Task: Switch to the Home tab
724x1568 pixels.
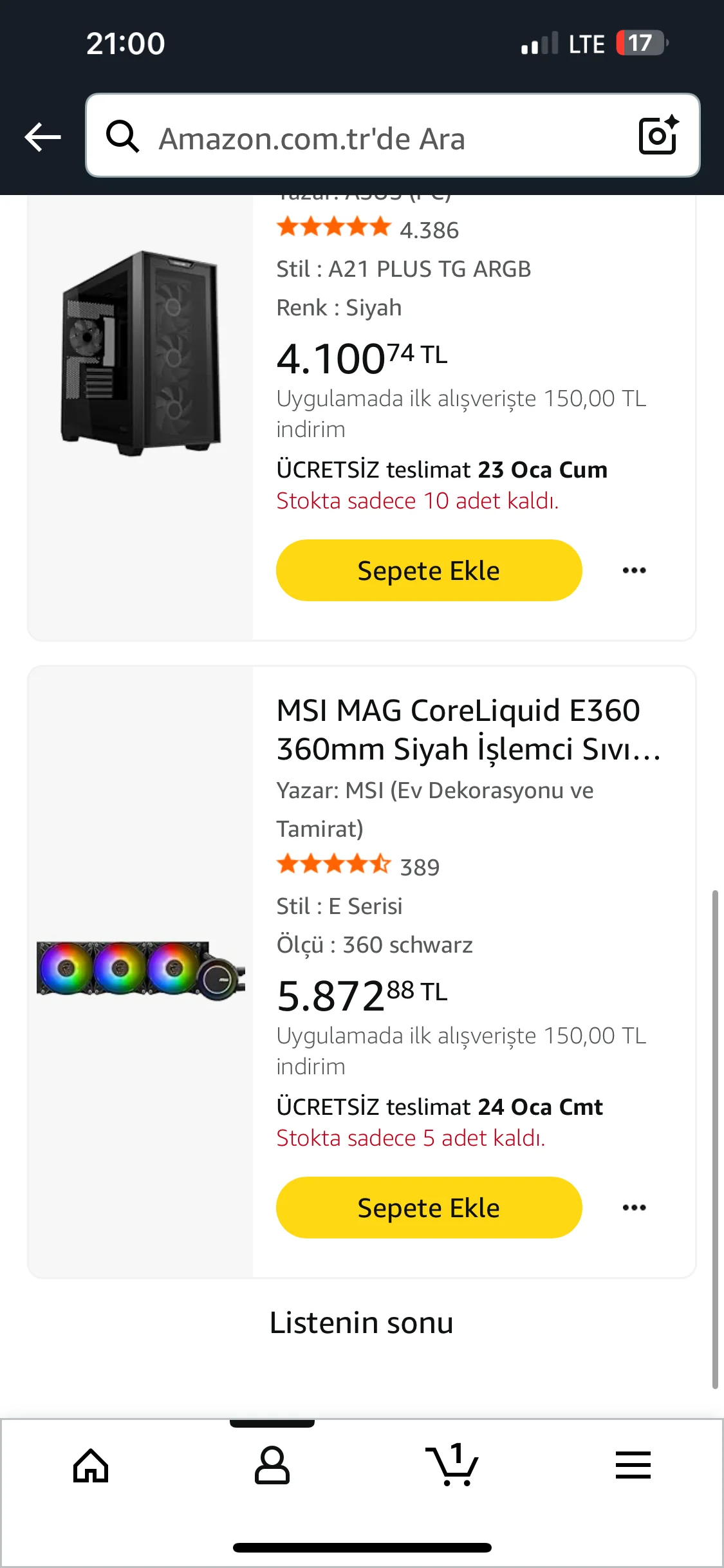Action: click(x=91, y=1466)
